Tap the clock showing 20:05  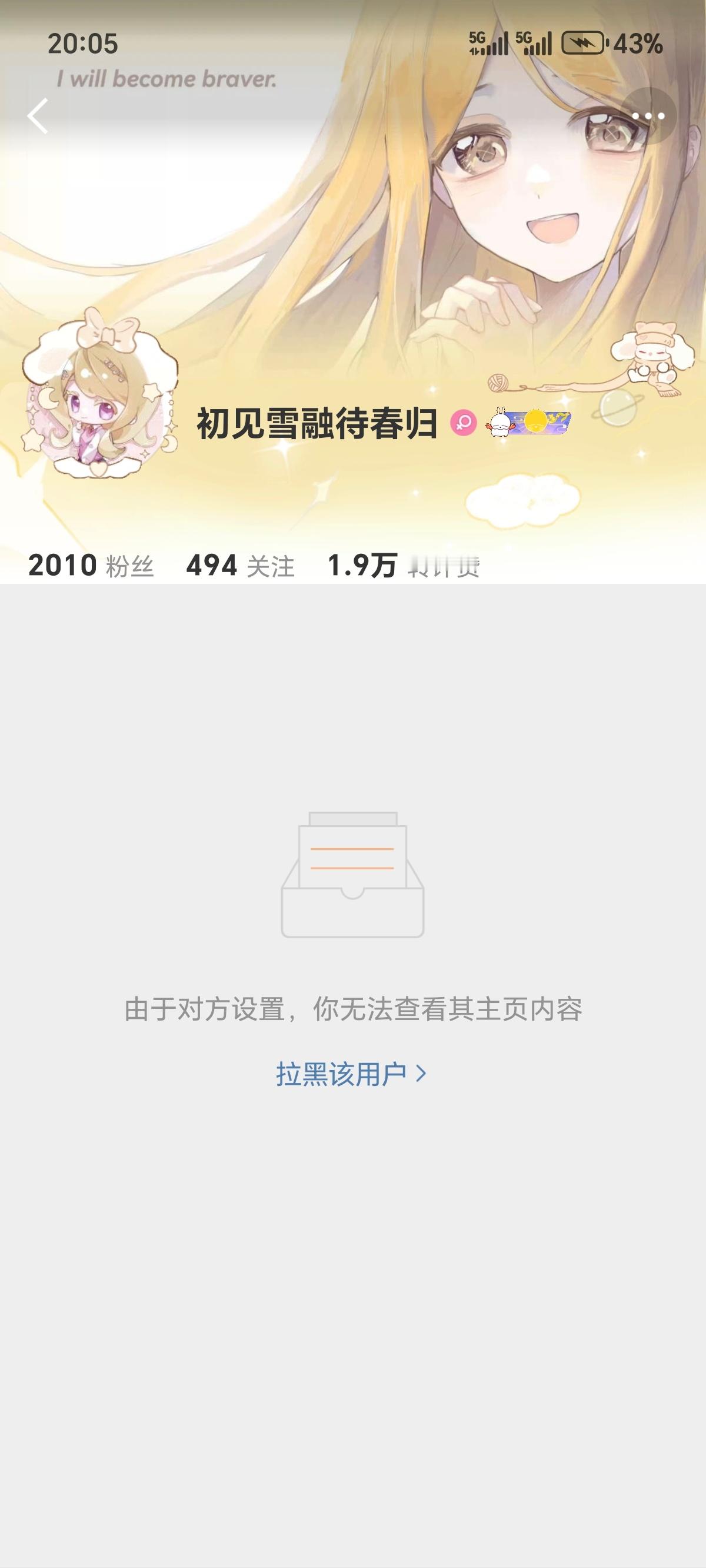pos(82,42)
